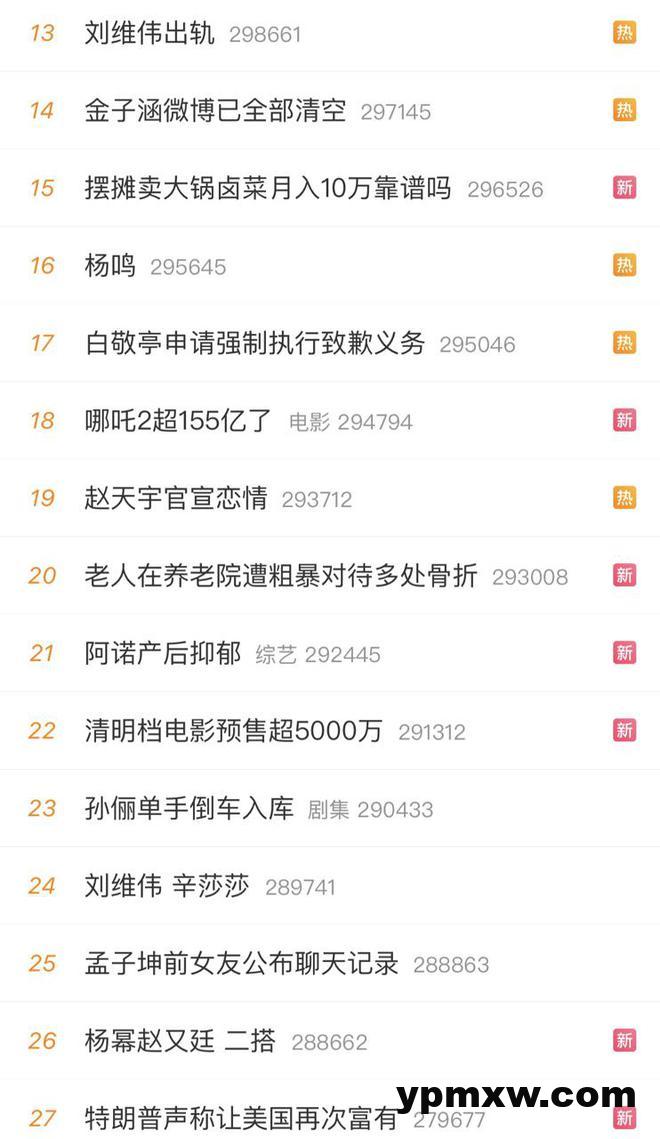
Task: Open topic 老人在养老院遭粗暴对待多处骨折
Action: pos(281,576)
